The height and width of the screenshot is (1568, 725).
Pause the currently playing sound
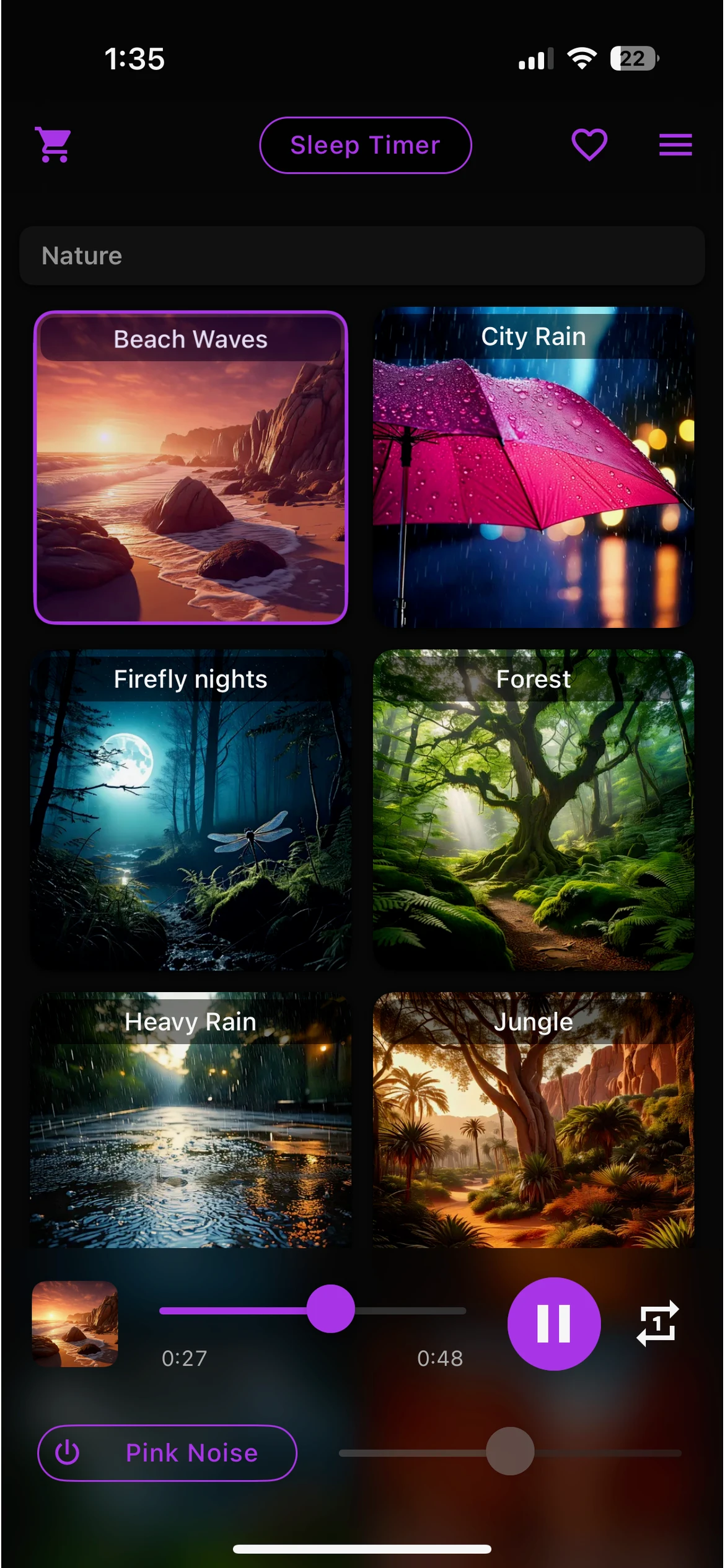[x=554, y=1322]
